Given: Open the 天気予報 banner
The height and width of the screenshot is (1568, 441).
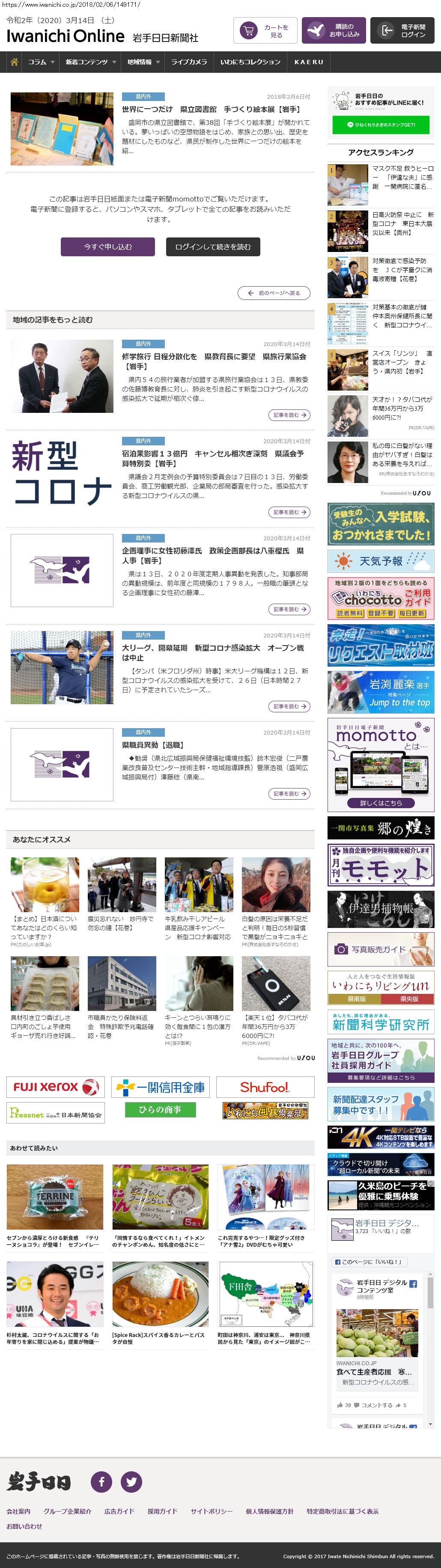Looking at the screenshot, I should [381, 560].
